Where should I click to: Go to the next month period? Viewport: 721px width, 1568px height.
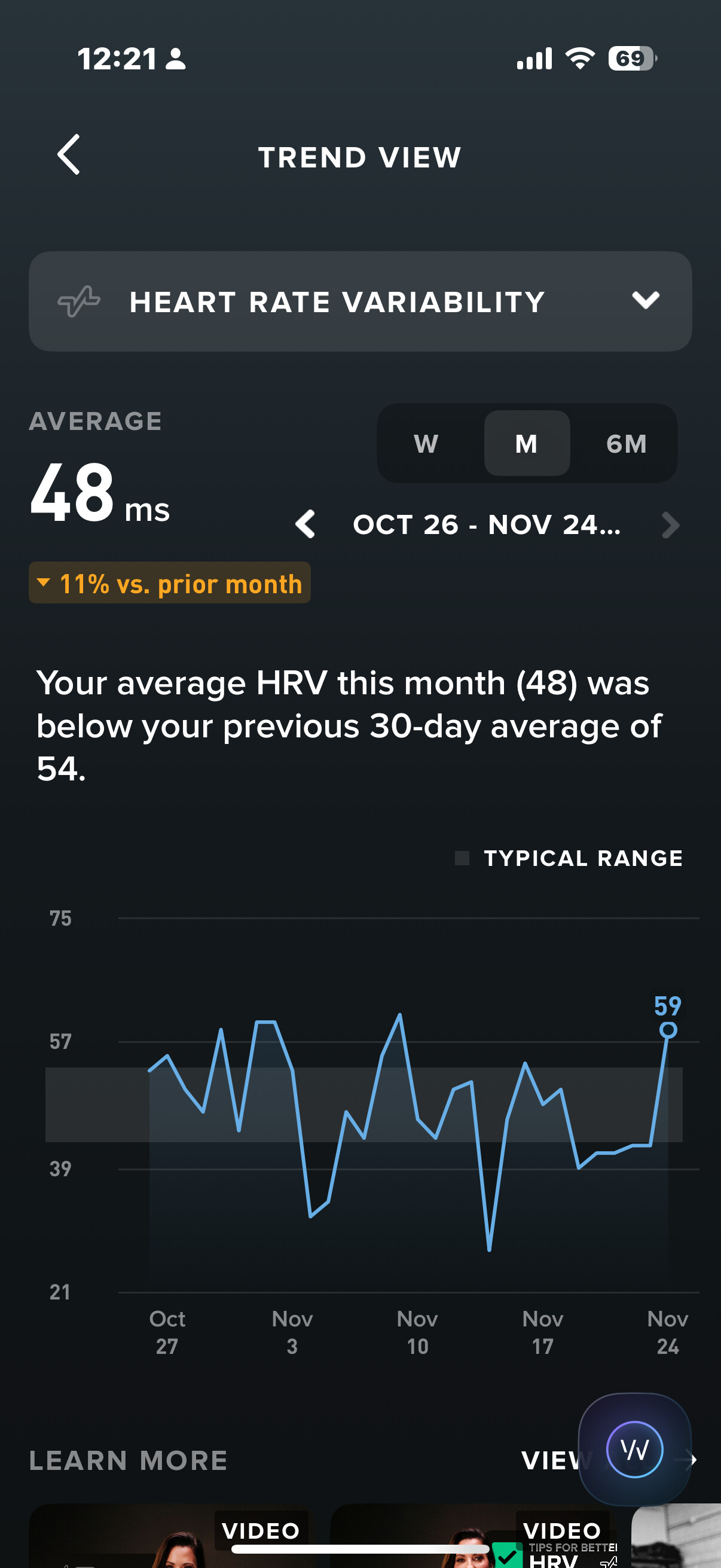[670, 524]
